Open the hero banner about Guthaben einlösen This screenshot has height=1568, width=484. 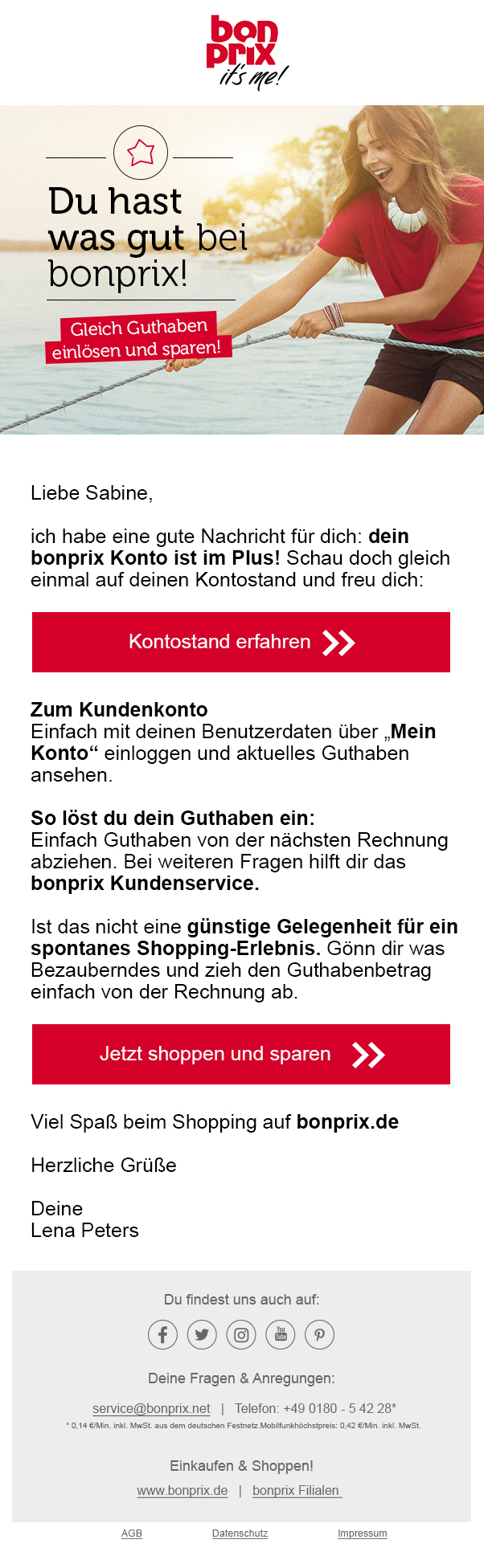point(241,270)
